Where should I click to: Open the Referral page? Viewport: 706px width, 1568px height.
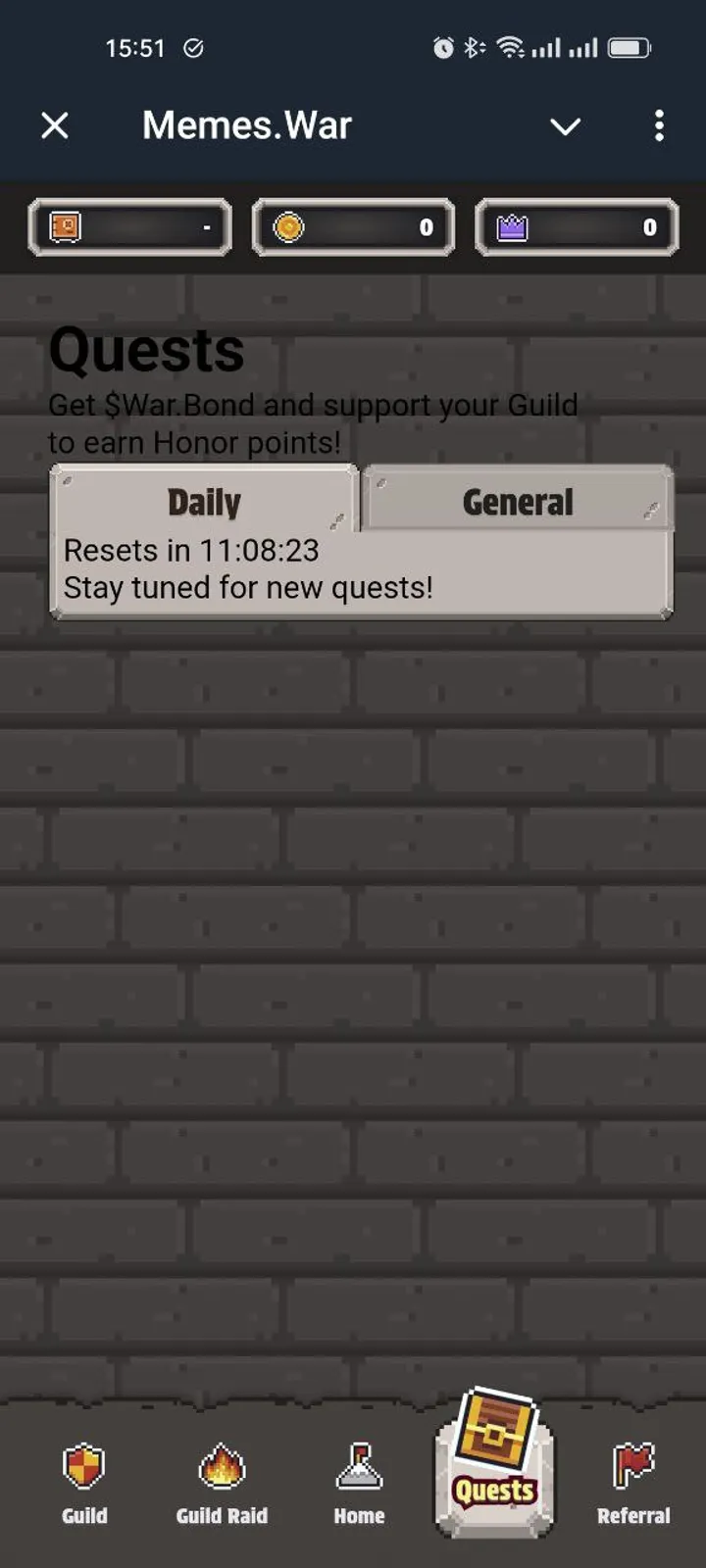633,1484
